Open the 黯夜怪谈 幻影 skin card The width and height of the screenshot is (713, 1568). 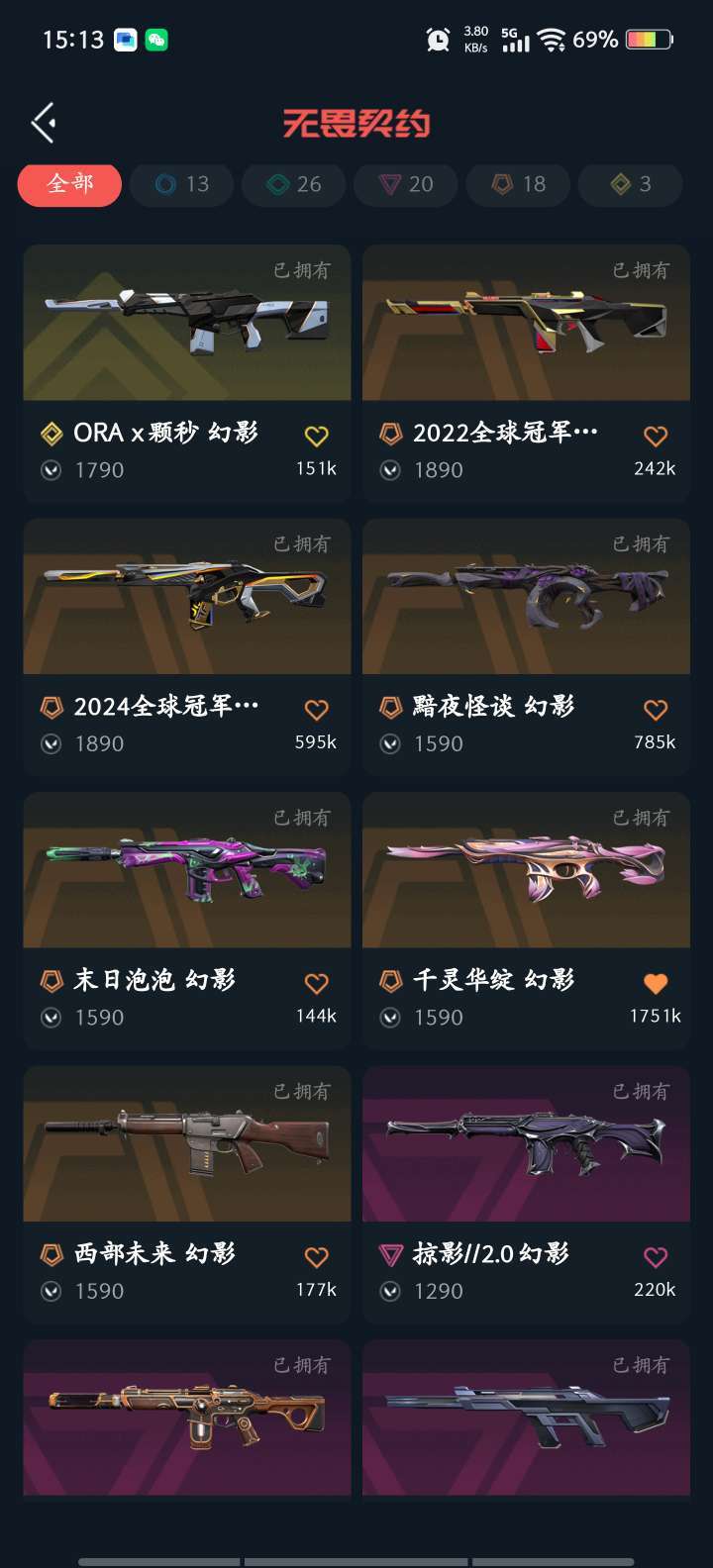[526, 597]
